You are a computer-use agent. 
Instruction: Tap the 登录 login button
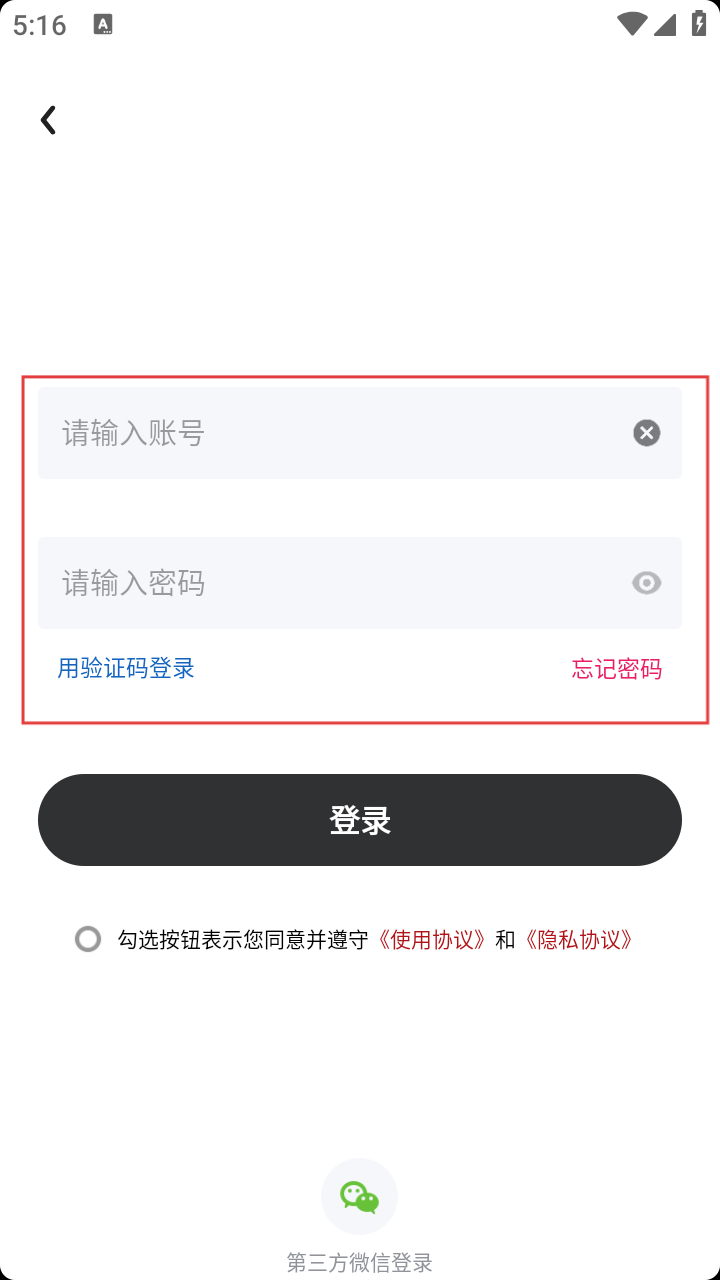(x=360, y=820)
